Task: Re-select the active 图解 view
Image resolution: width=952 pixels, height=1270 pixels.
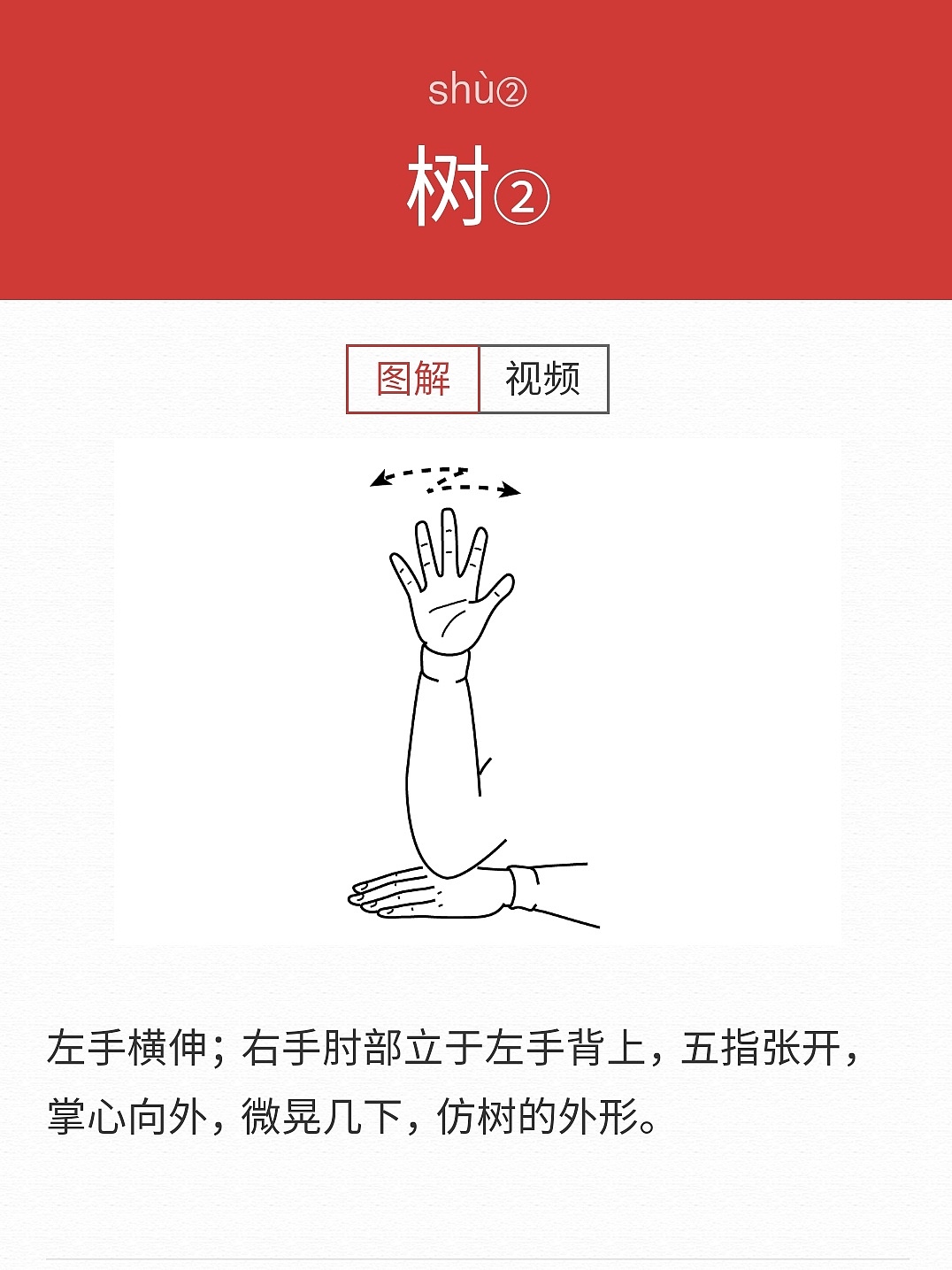Action: (x=412, y=380)
